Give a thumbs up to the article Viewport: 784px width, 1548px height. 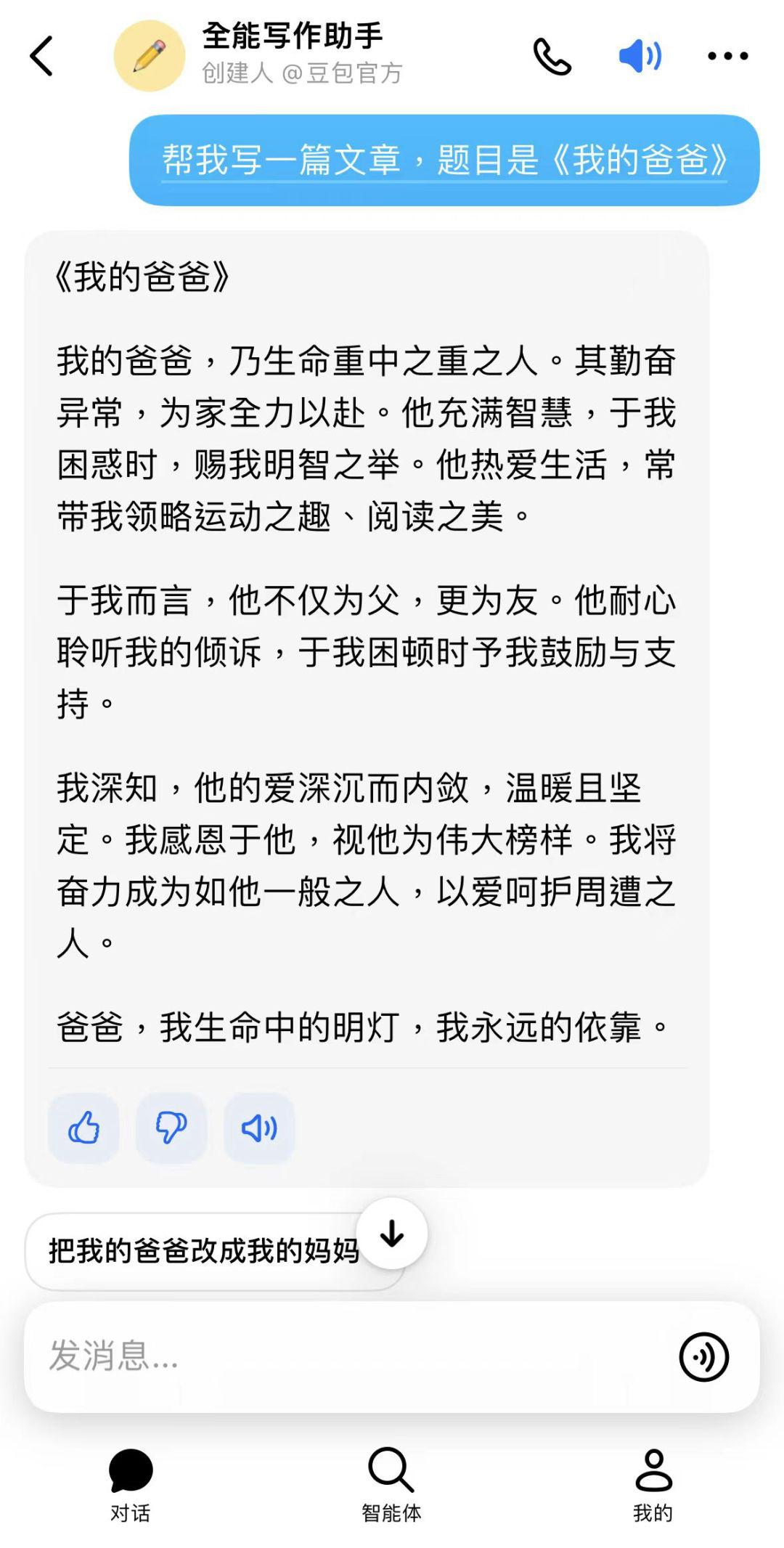click(82, 1128)
